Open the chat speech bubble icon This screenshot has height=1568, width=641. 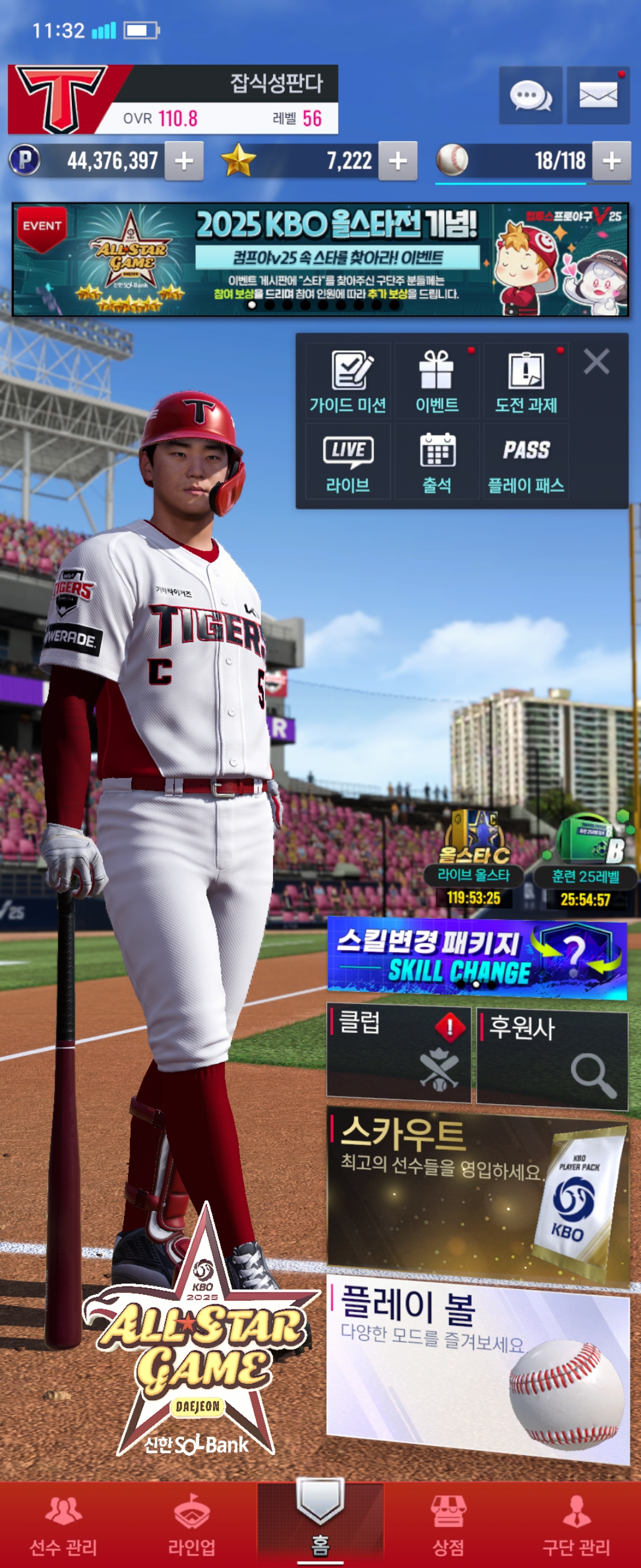coord(529,96)
